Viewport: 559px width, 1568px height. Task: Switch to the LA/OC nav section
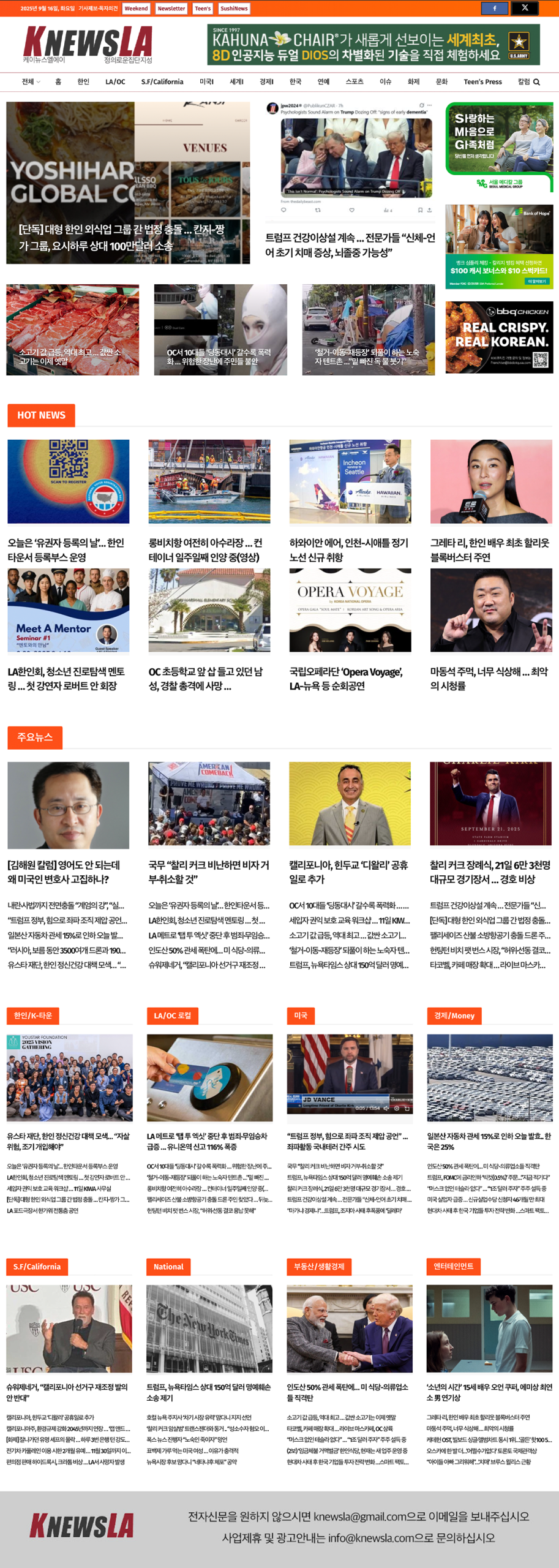click(x=115, y=82)
